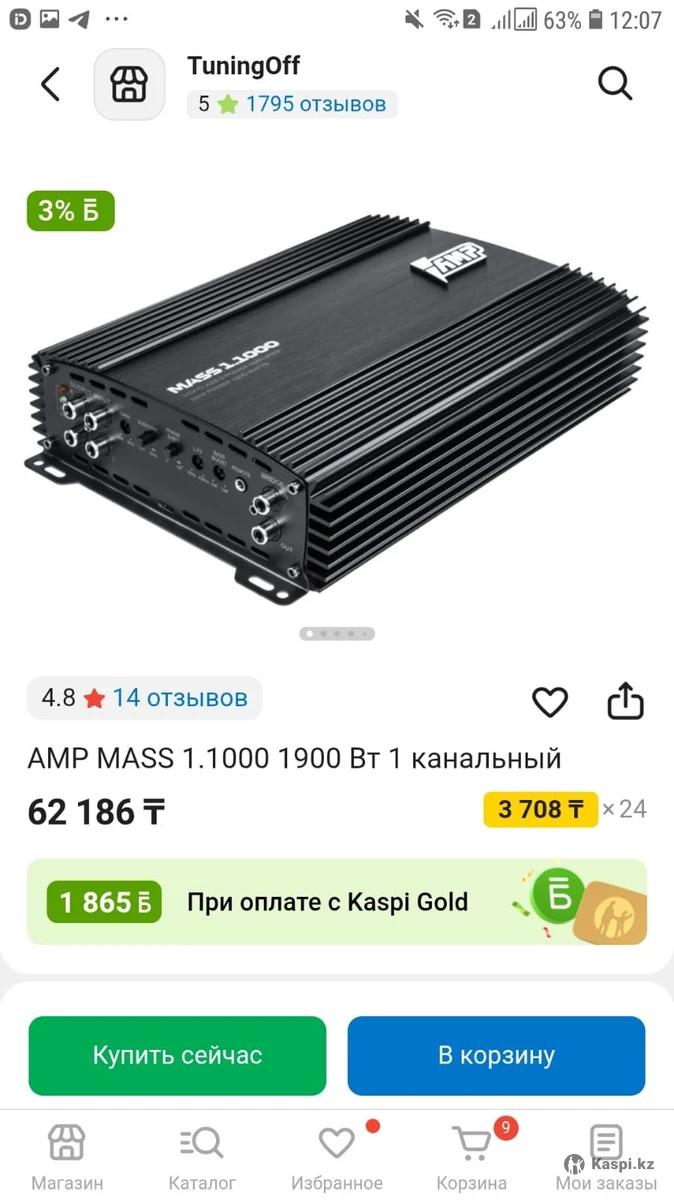Open the TuningOff store page
674x1200 pixels.
243,67
